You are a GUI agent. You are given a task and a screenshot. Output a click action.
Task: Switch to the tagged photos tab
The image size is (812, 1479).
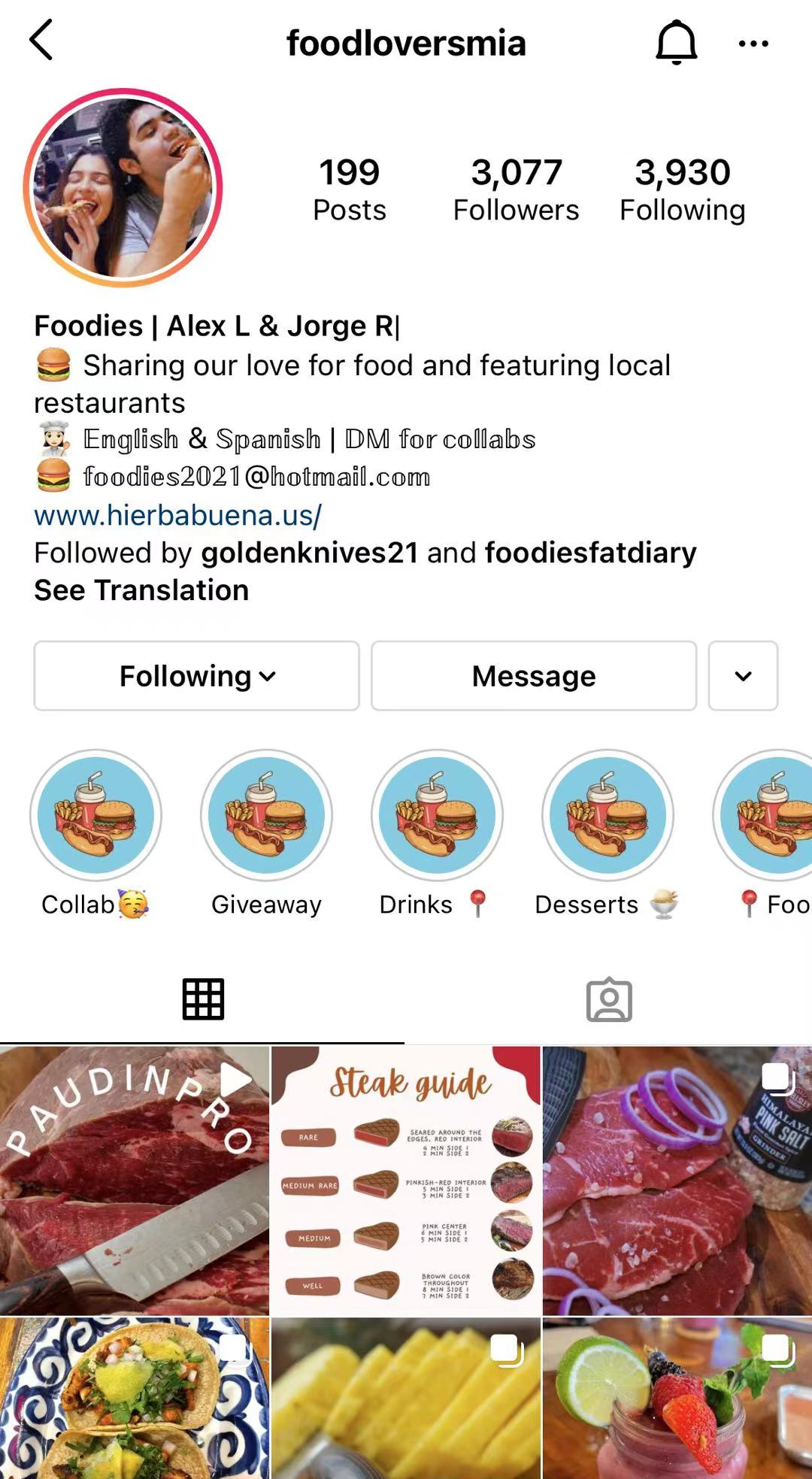tap(609, 999)
